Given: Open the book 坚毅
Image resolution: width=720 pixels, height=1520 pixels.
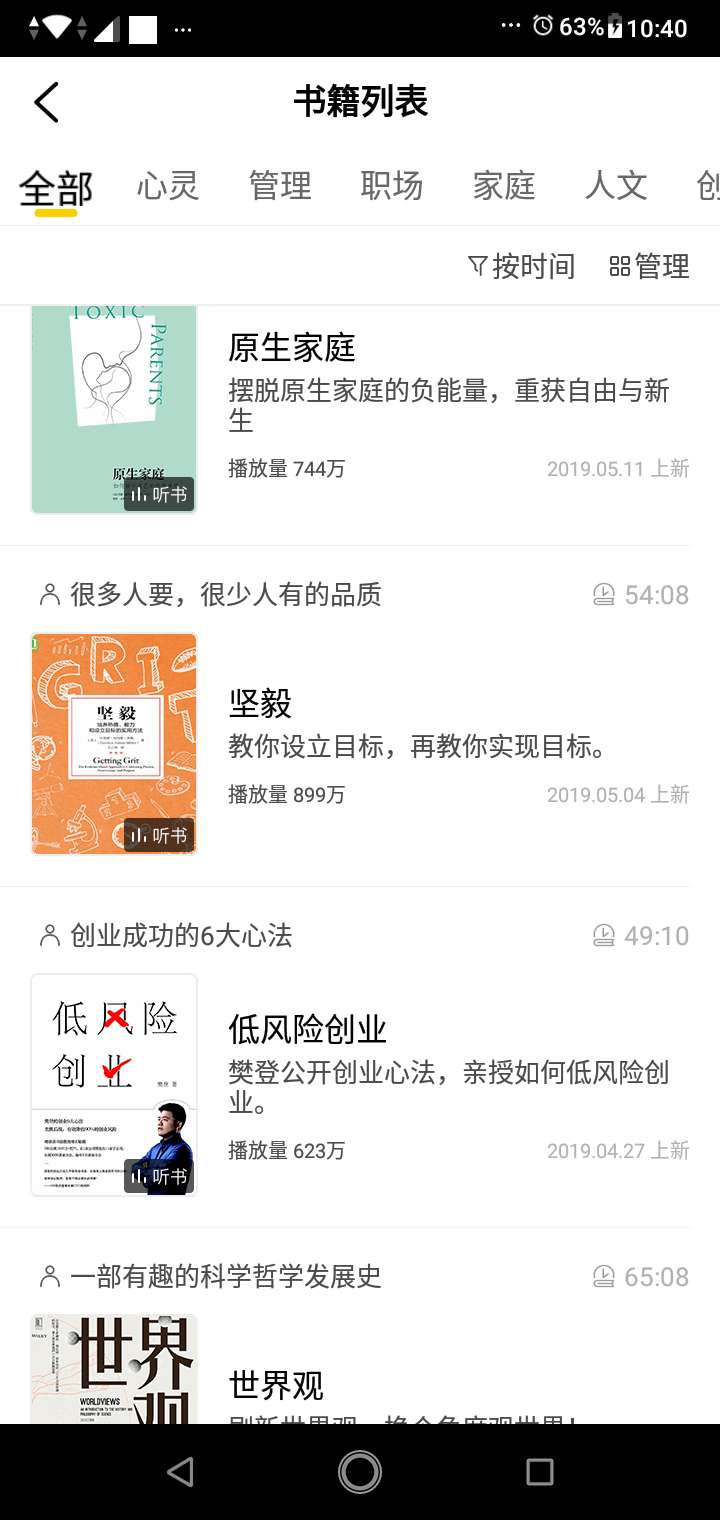Looking at the screenshot, I should tap(260, 703).
